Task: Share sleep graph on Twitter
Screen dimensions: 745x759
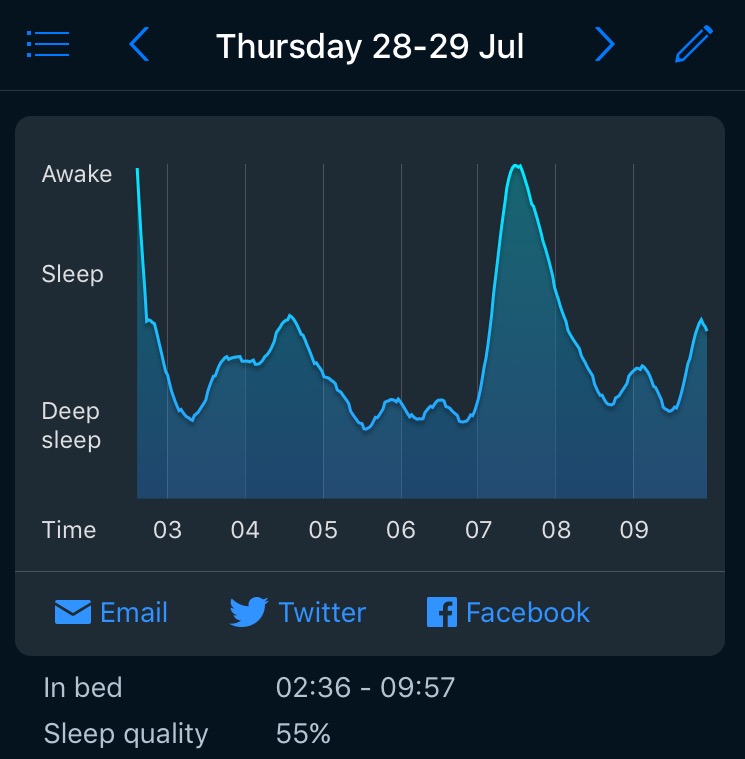Action: (298, 612)
